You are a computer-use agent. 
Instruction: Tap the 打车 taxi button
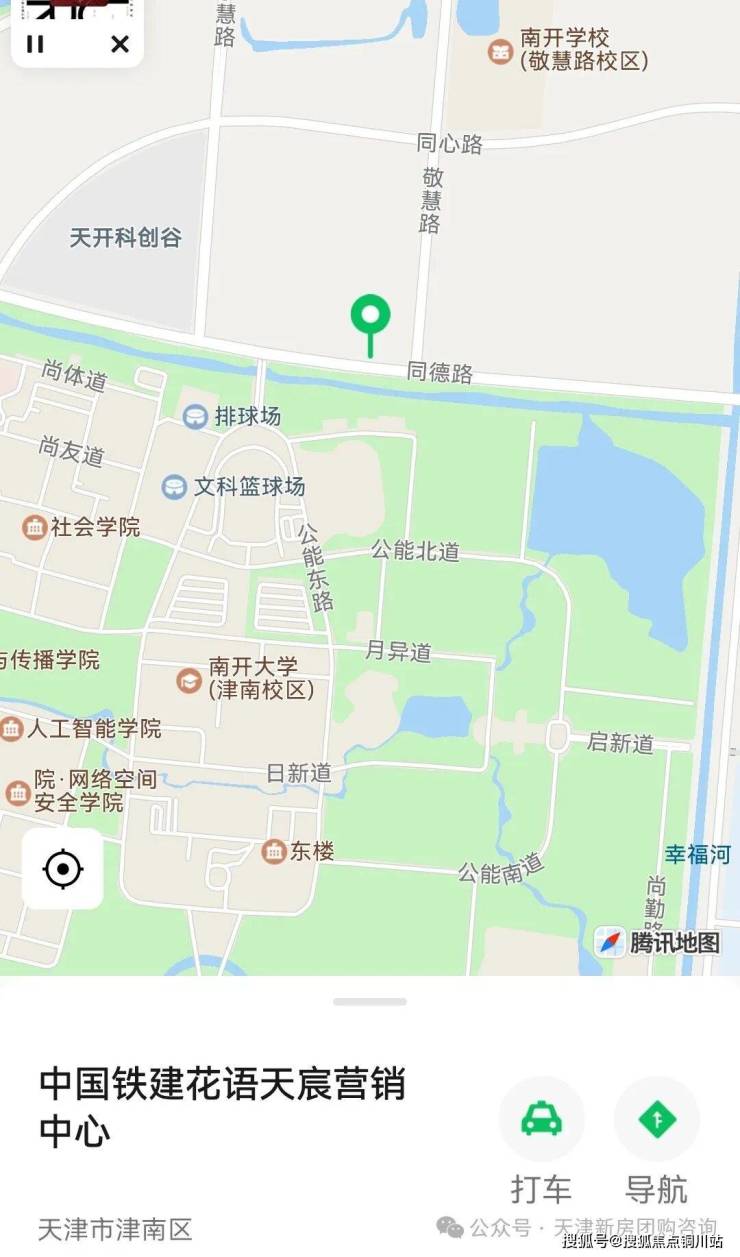pyautogui.click(x=541, y=1119)
